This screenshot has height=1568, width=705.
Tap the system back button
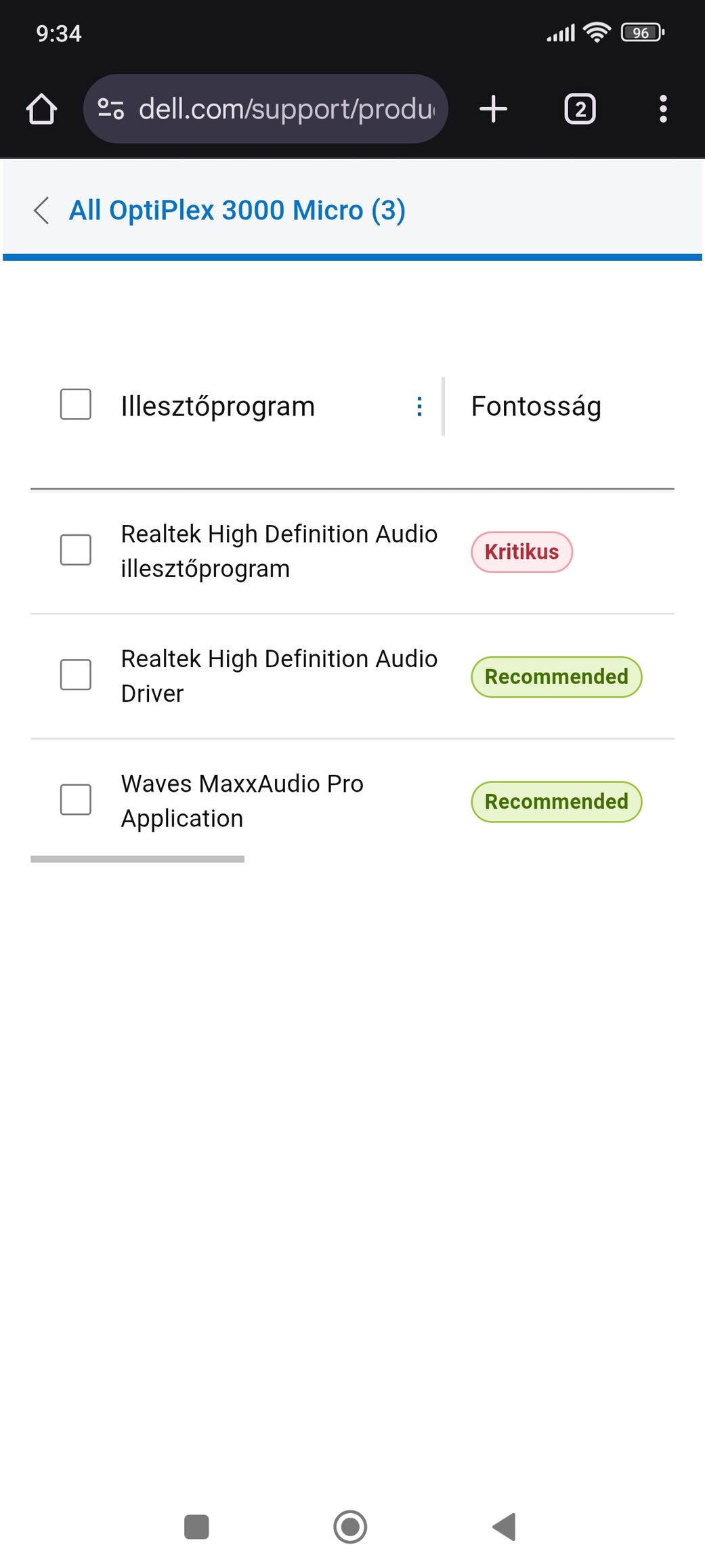[x=505, y=1527]
